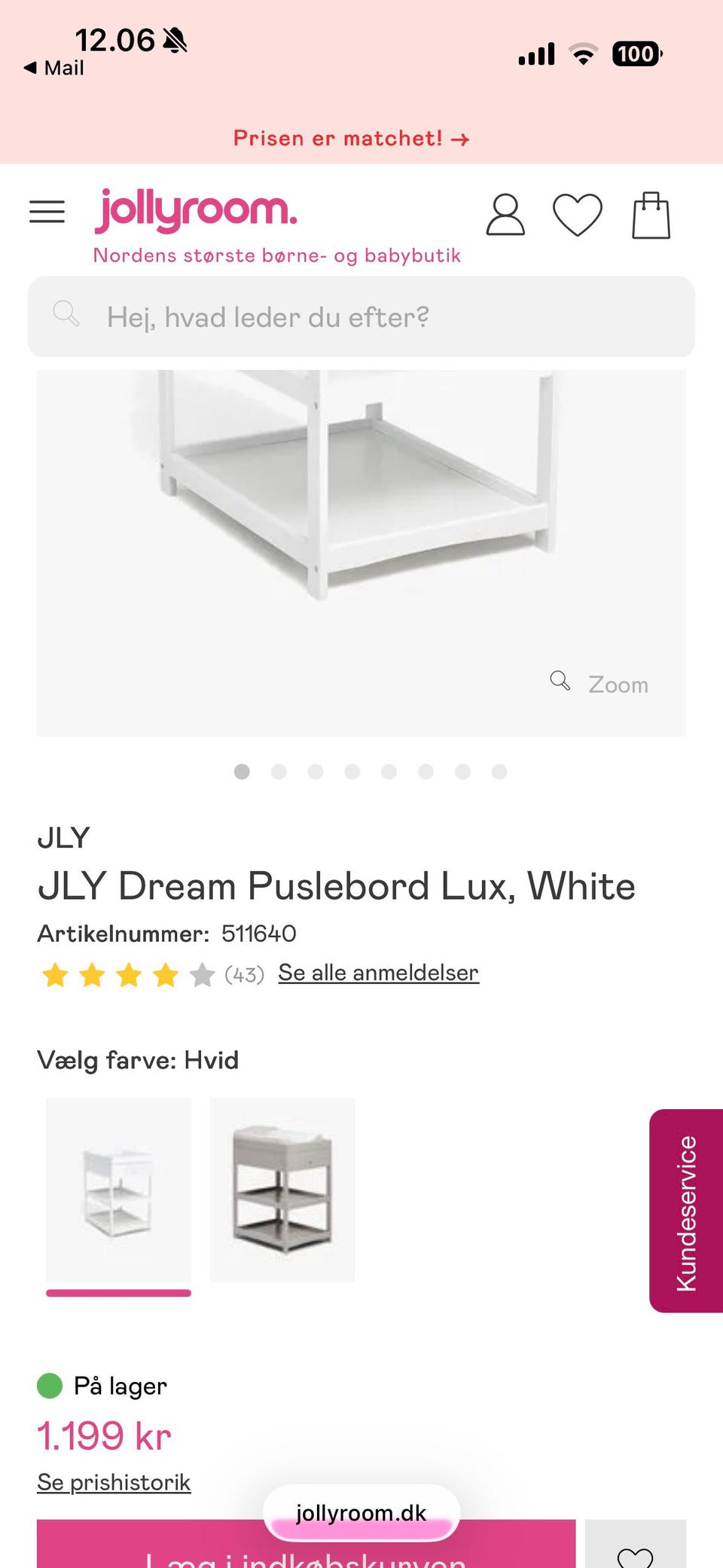
Task: Open the user account icon
Action: pyautogui.click(x=505, y=215)
